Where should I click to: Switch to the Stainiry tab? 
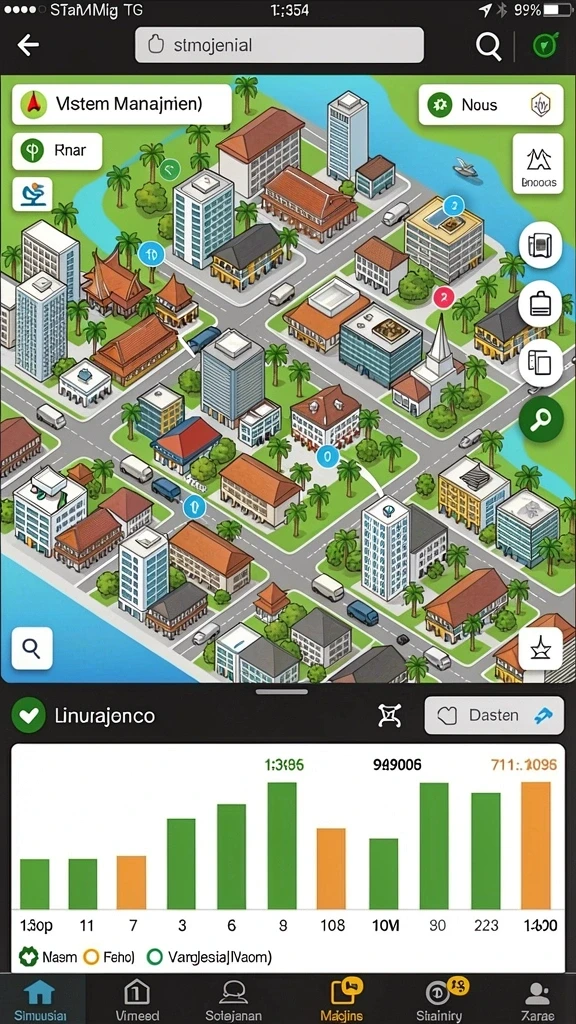coord(440,999)
